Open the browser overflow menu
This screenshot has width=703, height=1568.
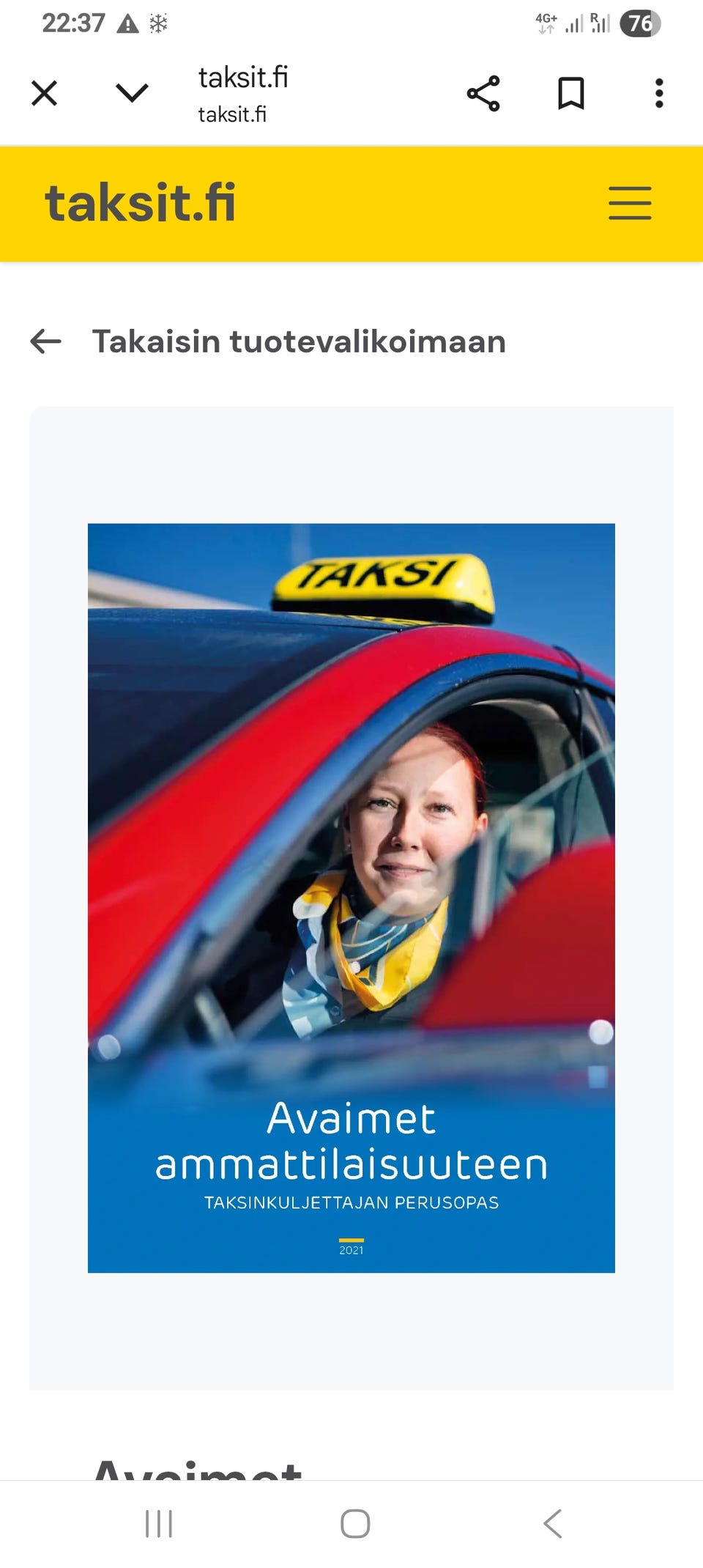[659, 93]
